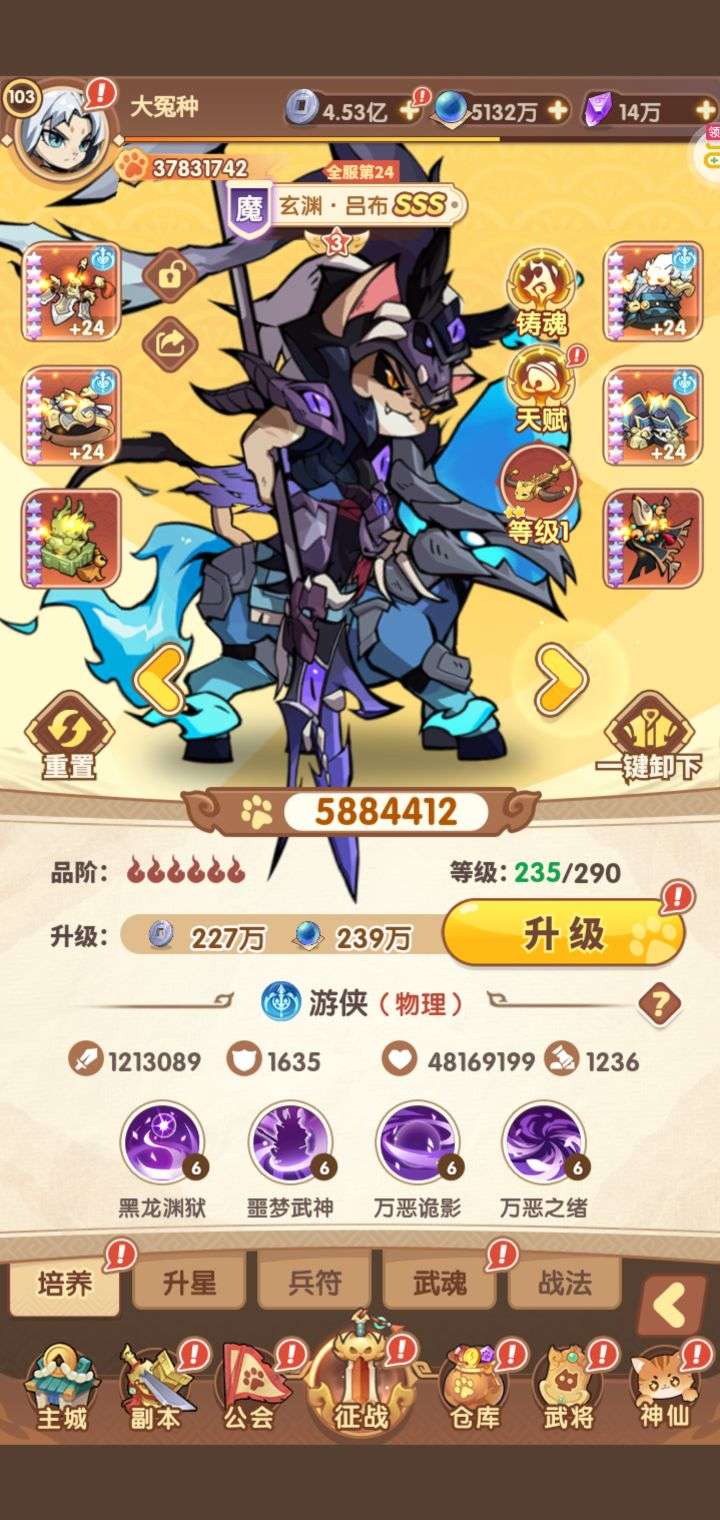Screen dimensions: 720x1520
Task: Switch to the 升星 tab
Action: pos(190,1282)
